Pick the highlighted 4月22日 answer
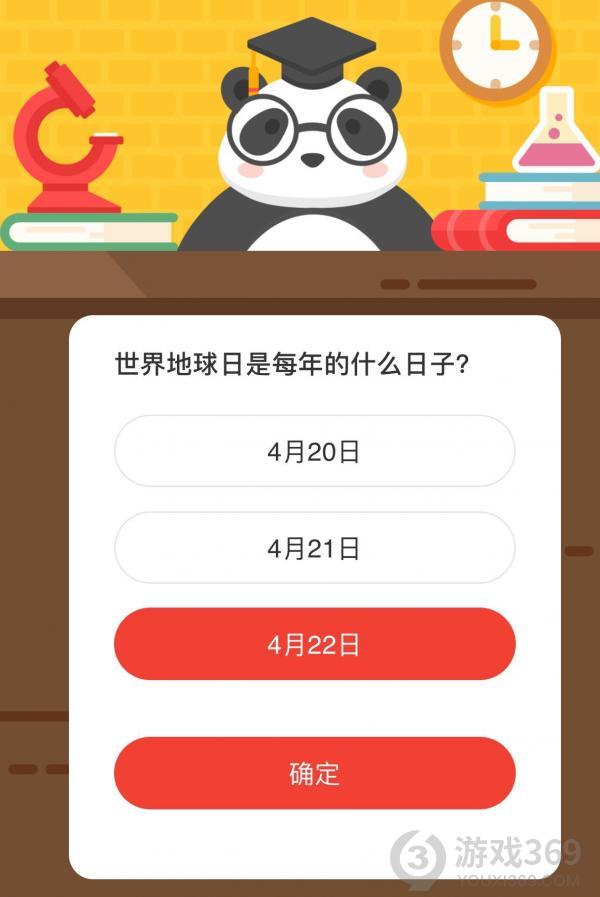This screenshot has height=897, width=600. (x=314, y=645)
